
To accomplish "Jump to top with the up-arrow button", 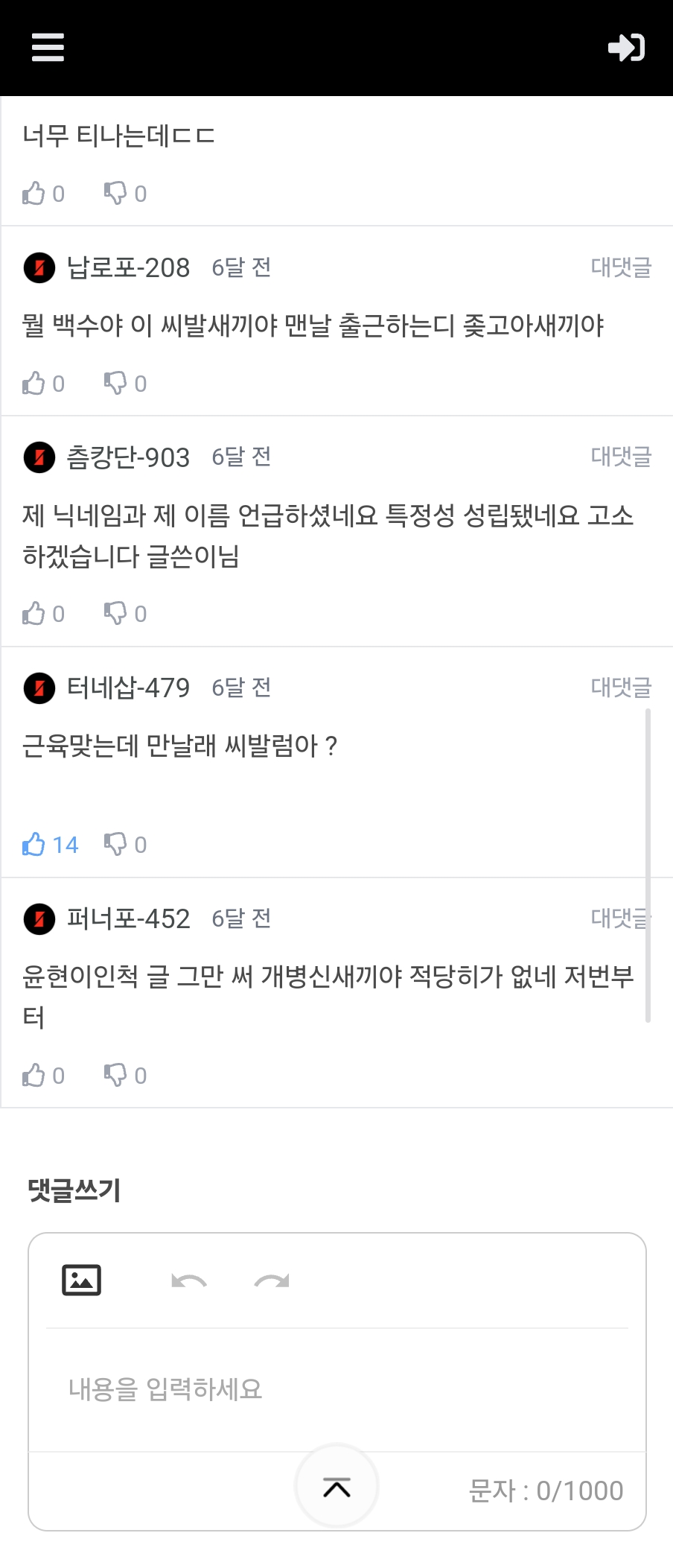I will (x=336, y=1488).
